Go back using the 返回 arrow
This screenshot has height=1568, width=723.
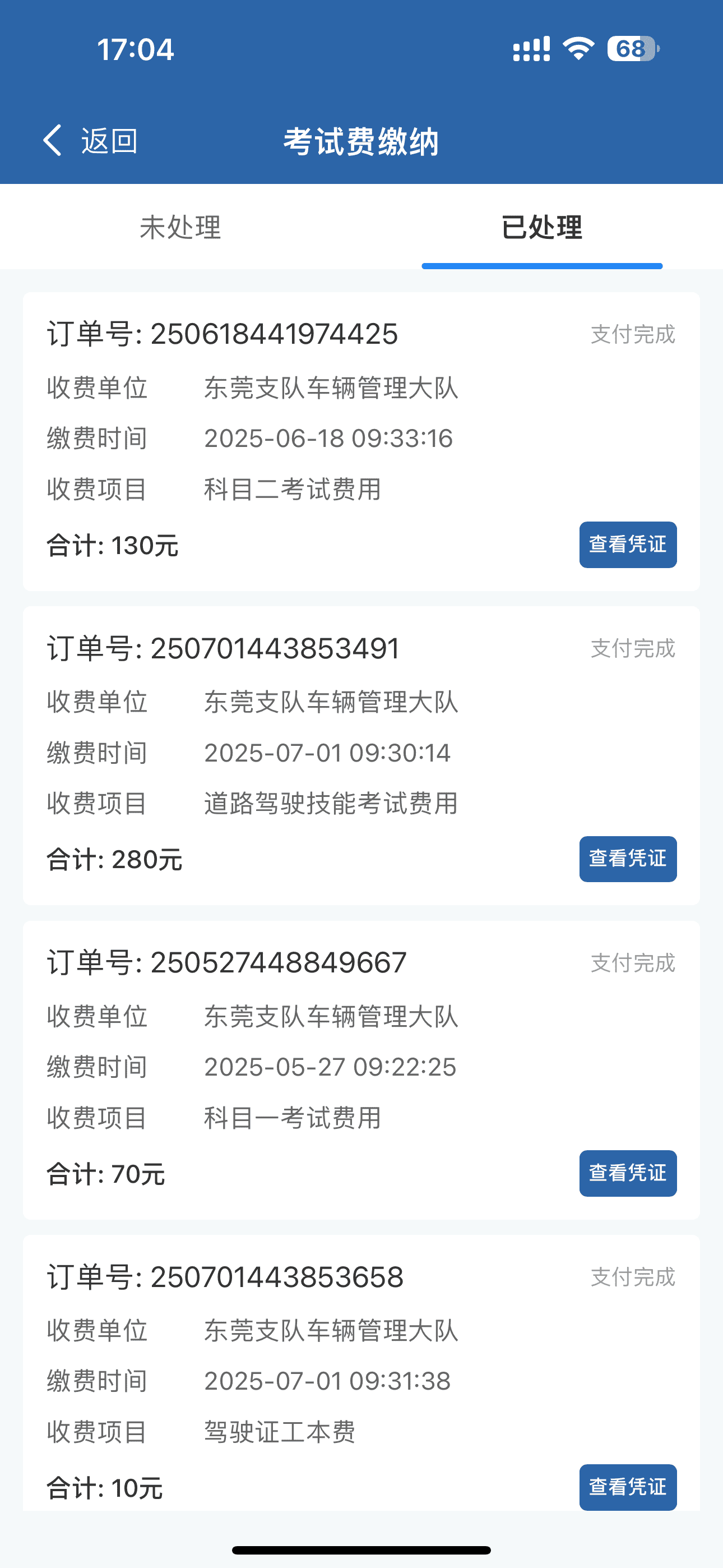(90, 141)
